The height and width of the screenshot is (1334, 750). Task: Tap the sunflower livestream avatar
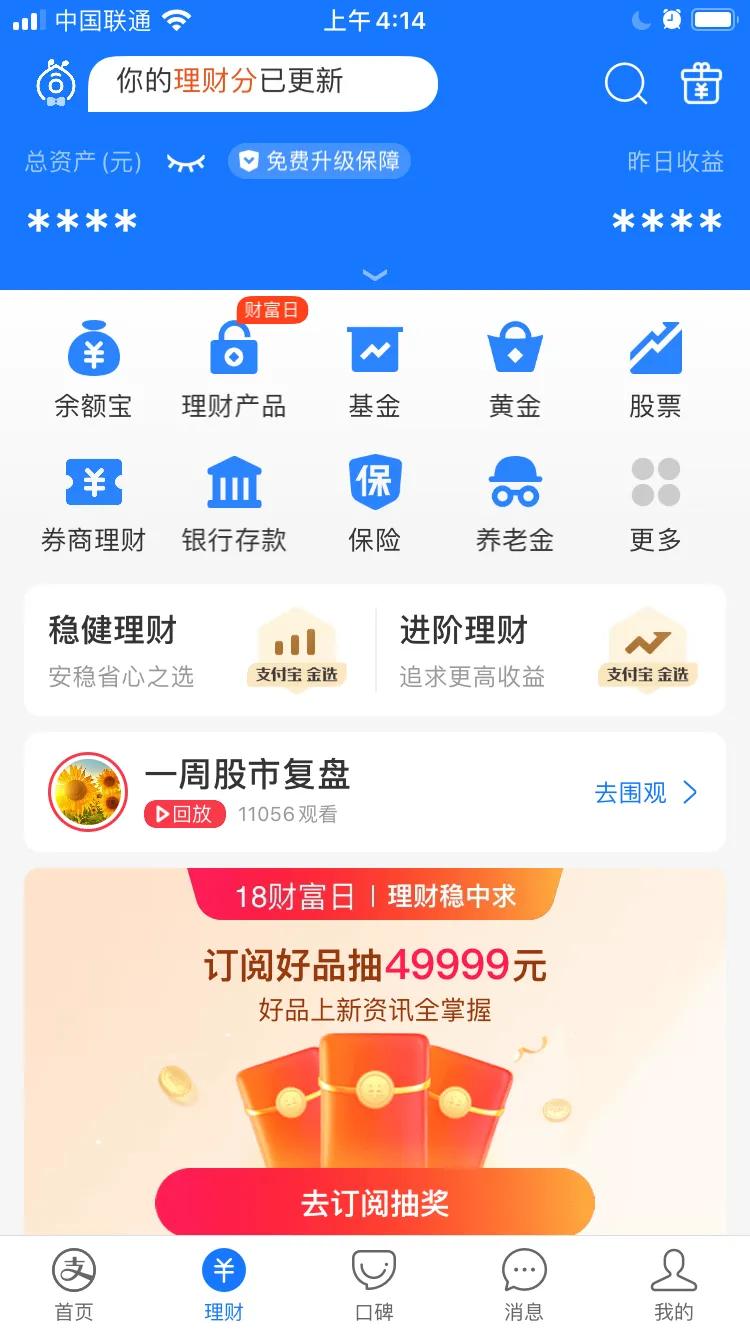click(87, 791)
